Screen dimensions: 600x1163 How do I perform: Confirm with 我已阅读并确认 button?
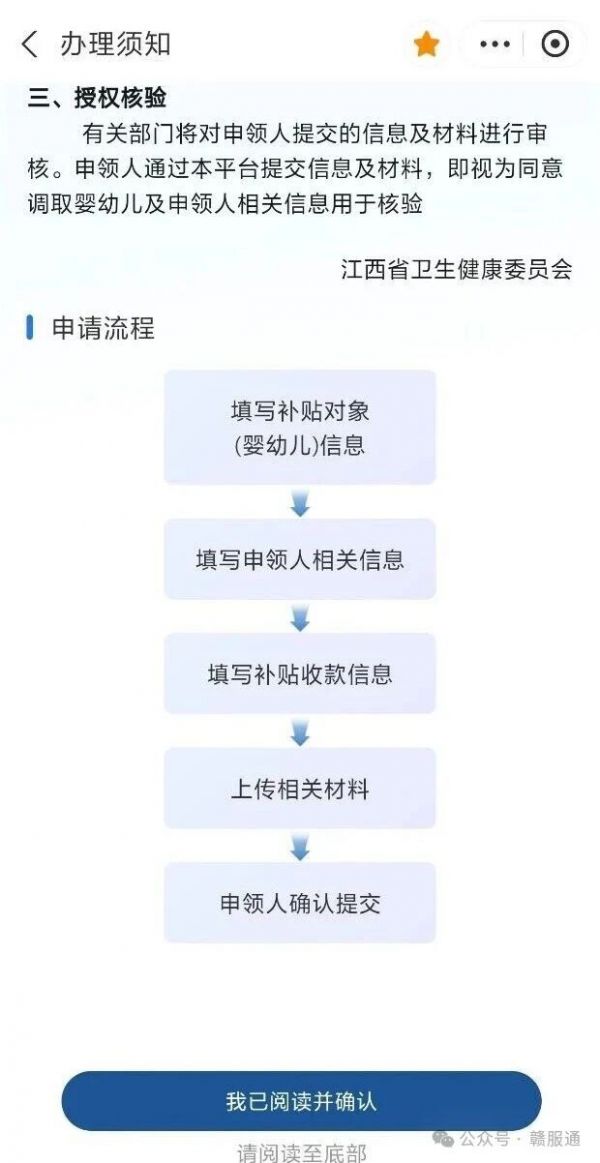coord(301,1101)
